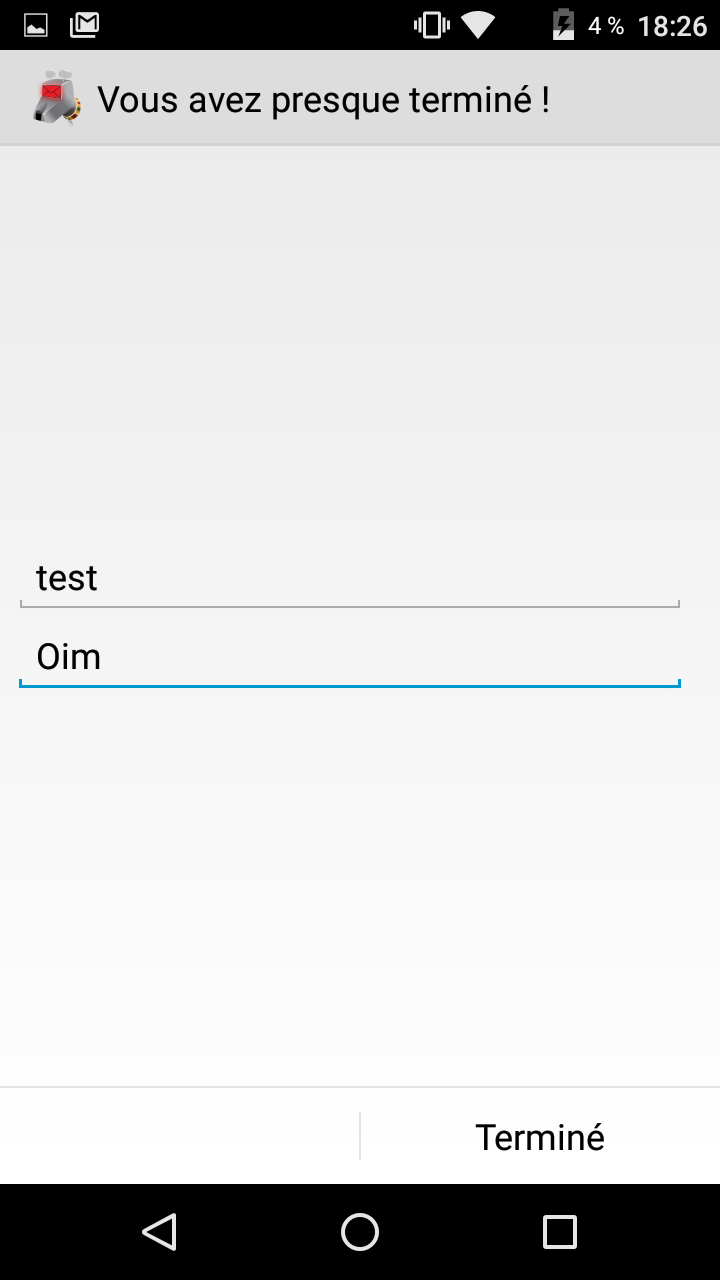Viewport: 720px width, 1280px height.
Task: Focus the text field containing "Oim"
Action: coord(350,658)
